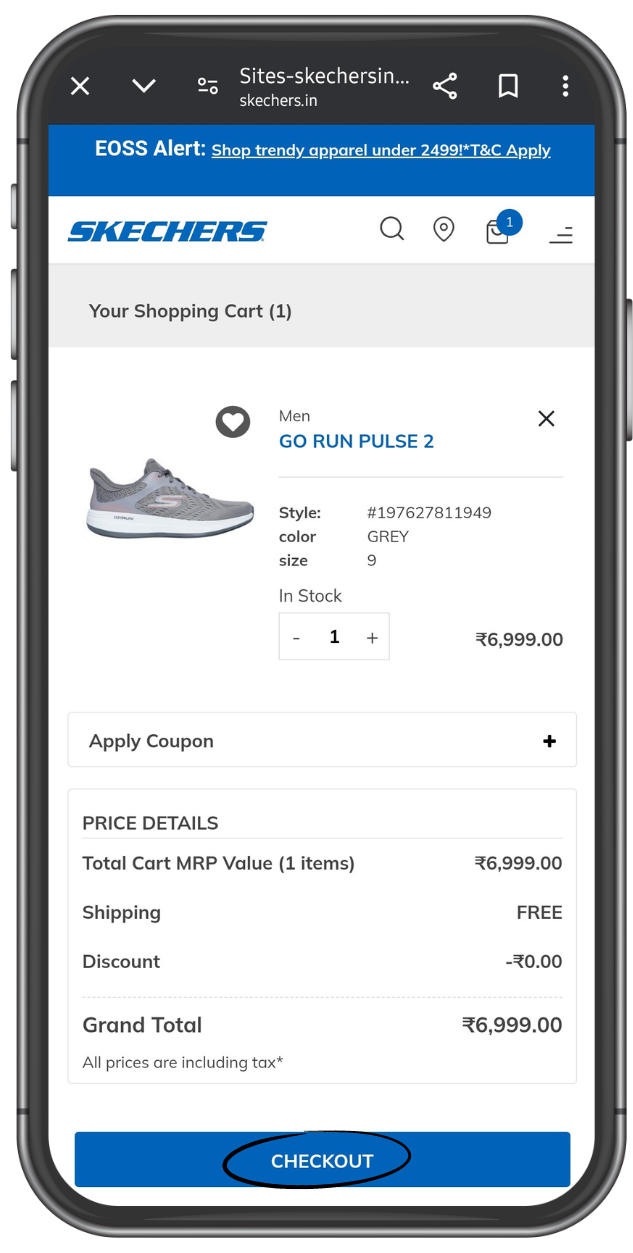Share this Skechers page
This screenshot has width=633, height=1253.
(445, 86)
